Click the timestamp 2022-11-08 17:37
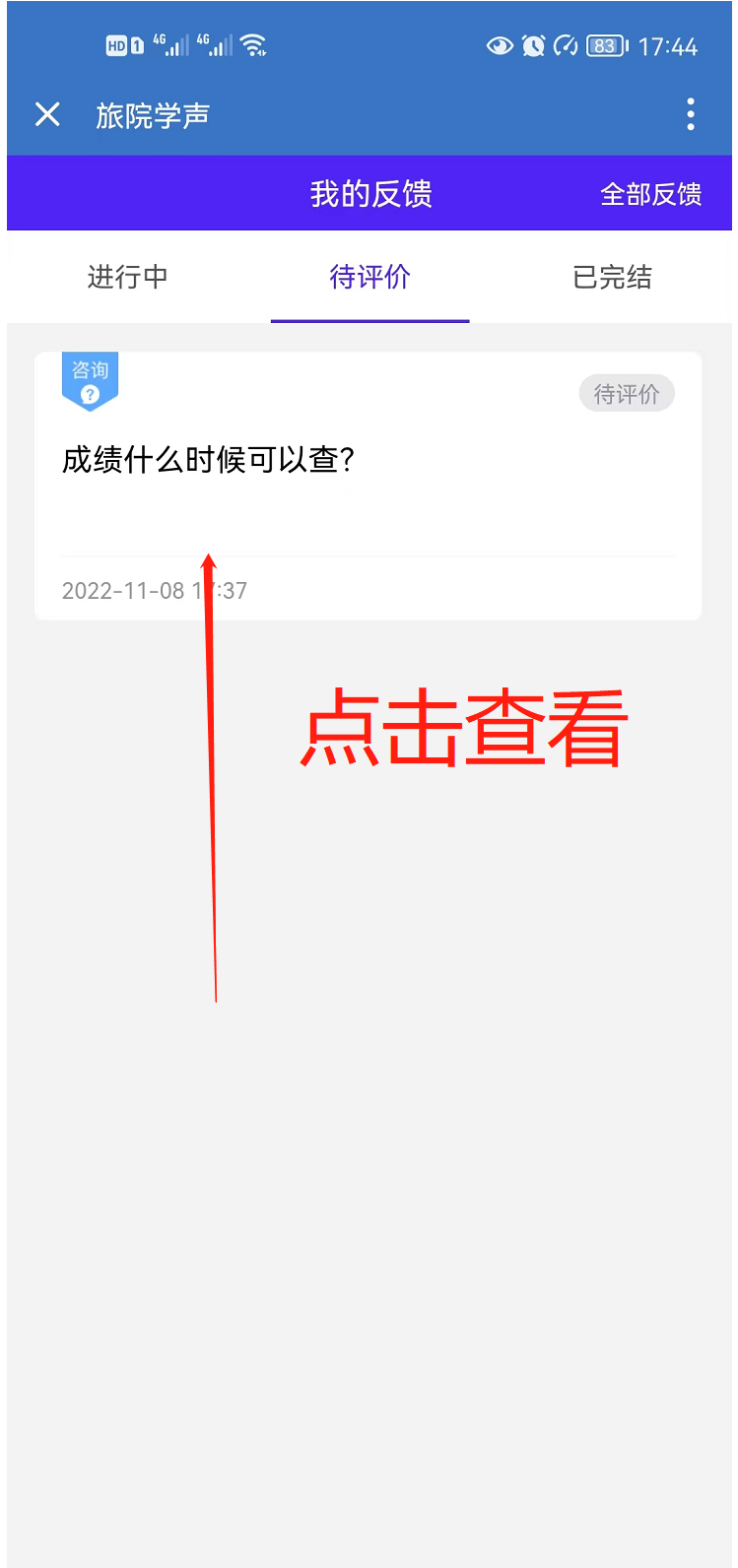Viewport: 738px width, 1568px height. pos(154,590)
